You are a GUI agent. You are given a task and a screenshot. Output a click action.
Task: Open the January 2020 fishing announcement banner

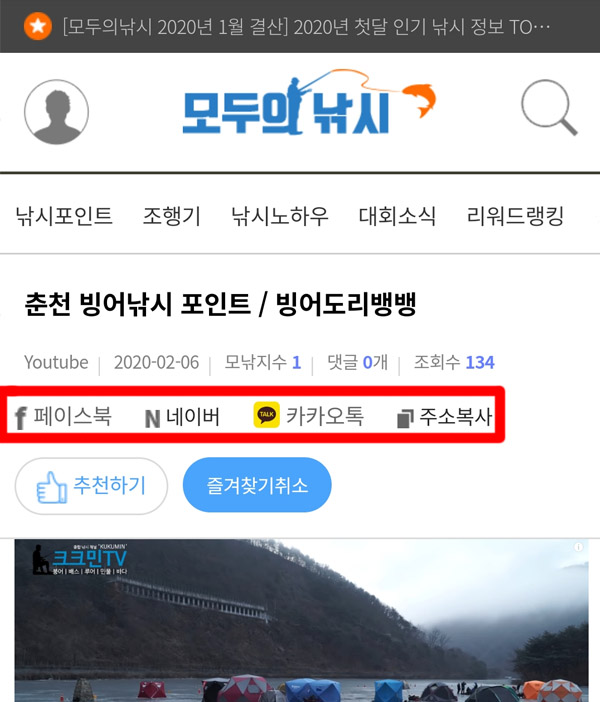click(x=300, y=26)
